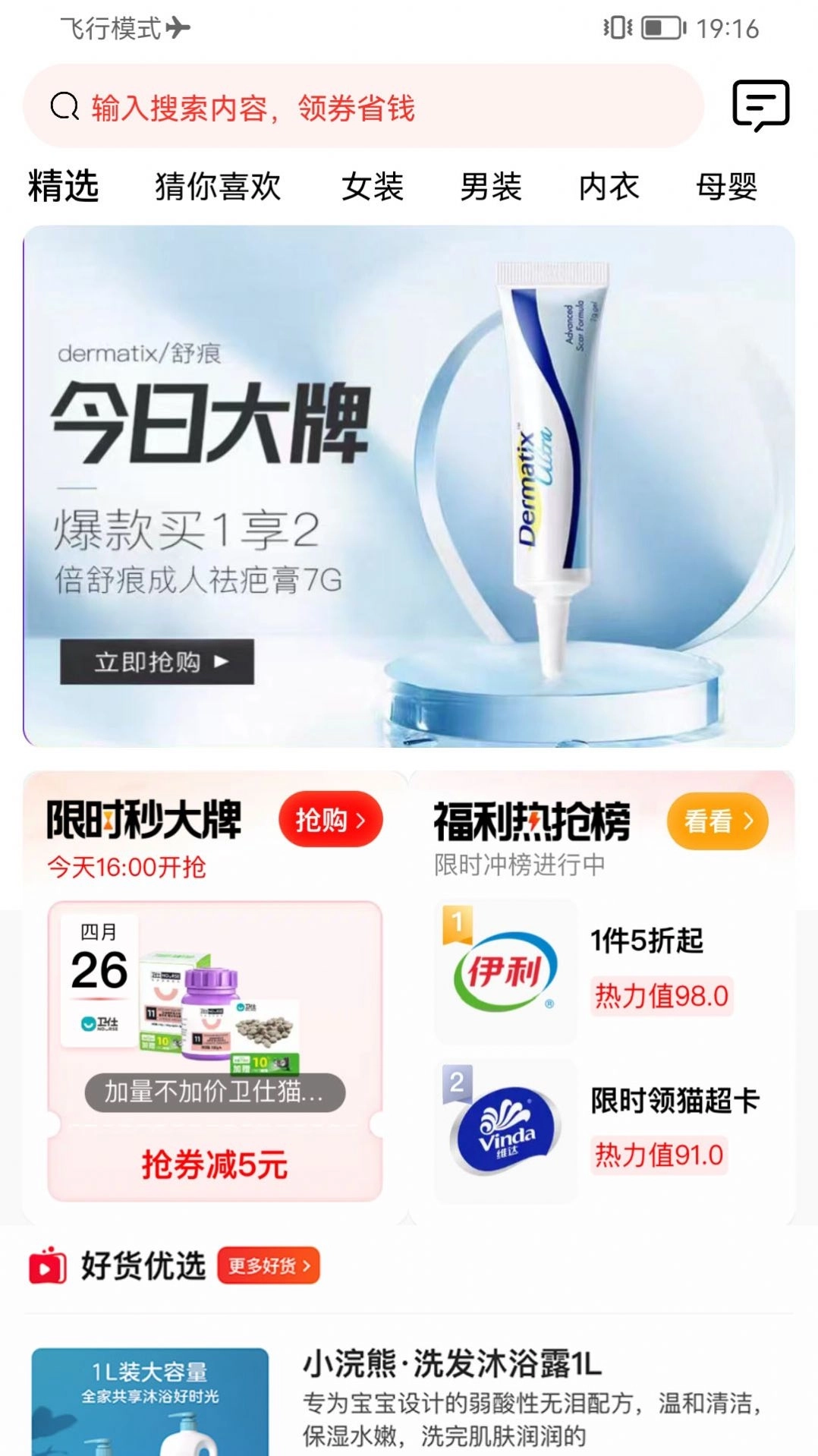Select the 精选 tab
This screenshot has height=1456, width=818.
64,187
